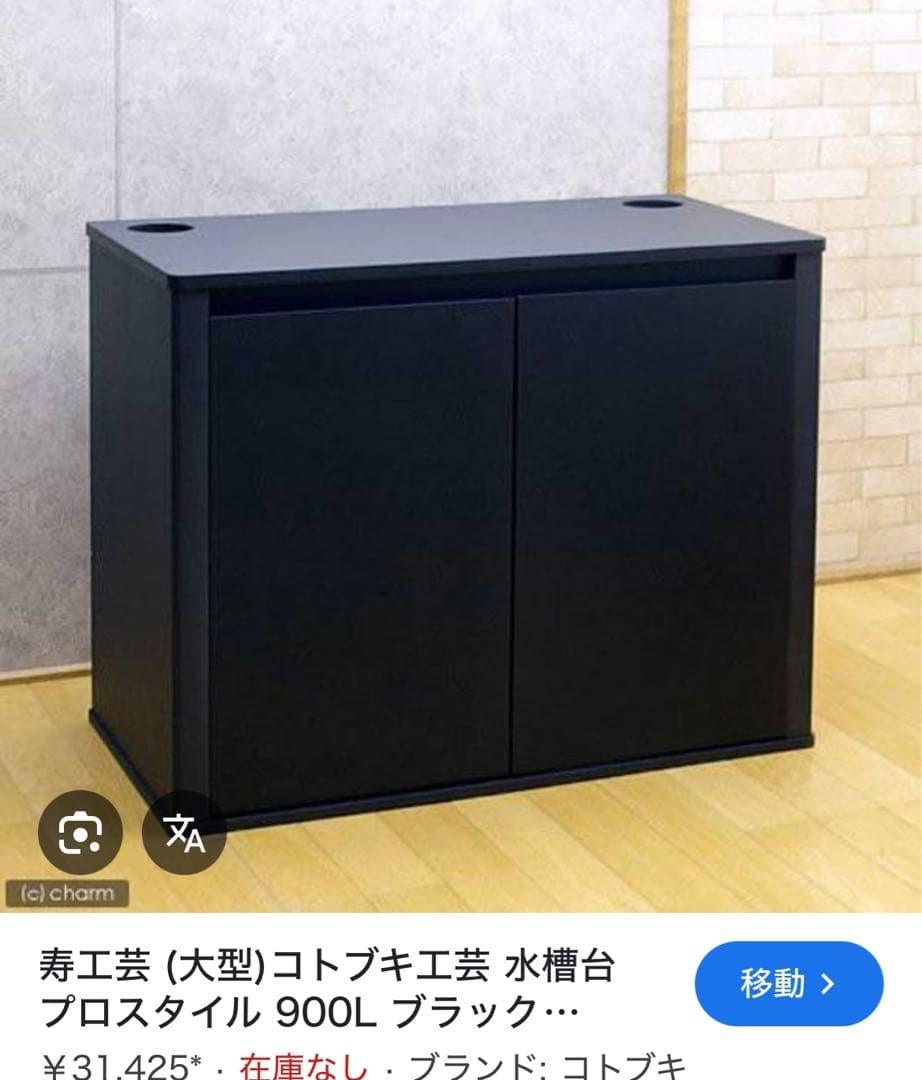Search this image with Google Lens

point(80,833)
